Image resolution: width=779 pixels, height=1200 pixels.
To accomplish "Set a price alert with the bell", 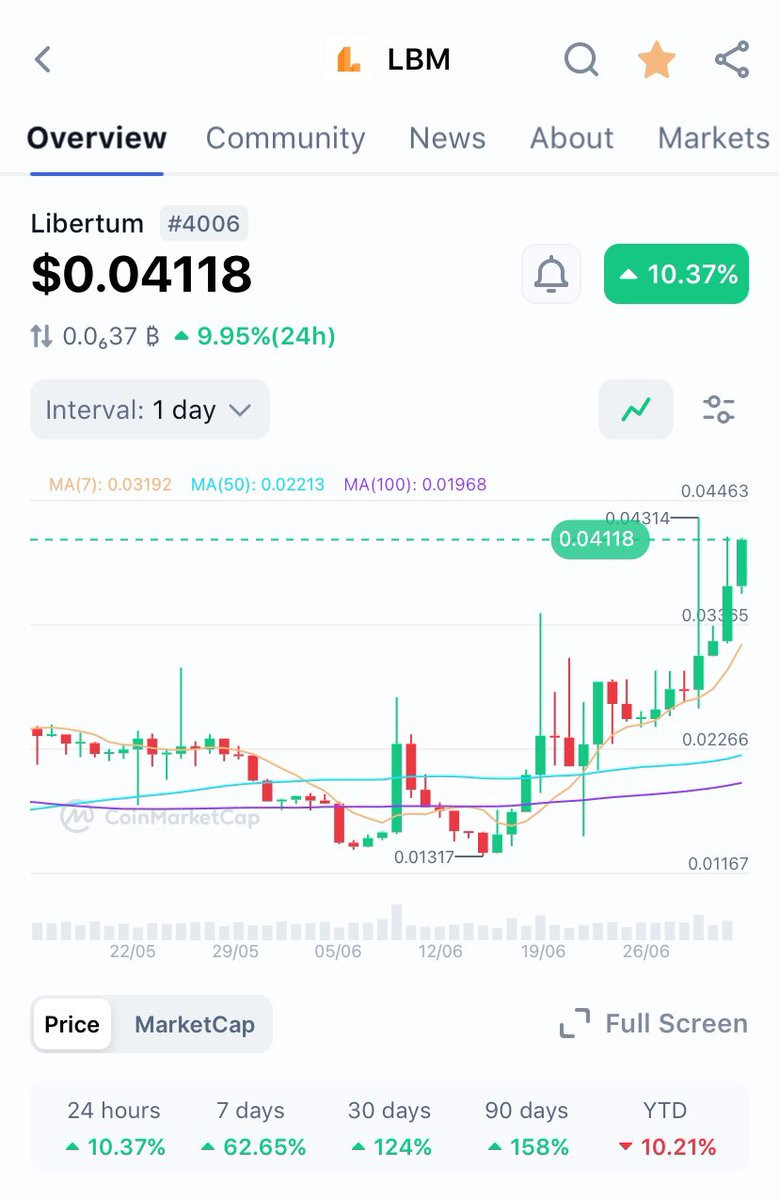I will [551, 273].
